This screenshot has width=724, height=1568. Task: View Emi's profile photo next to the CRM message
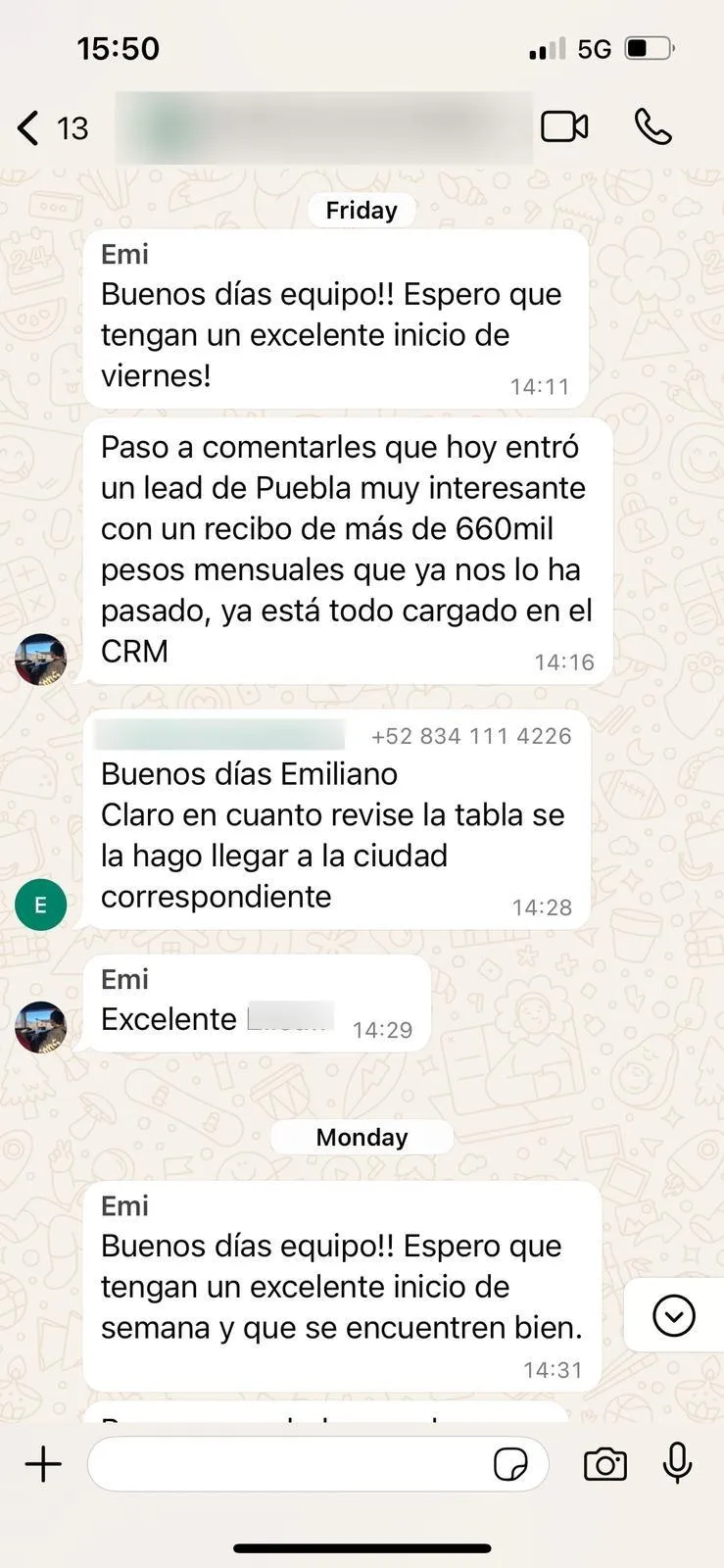point(40,660)
